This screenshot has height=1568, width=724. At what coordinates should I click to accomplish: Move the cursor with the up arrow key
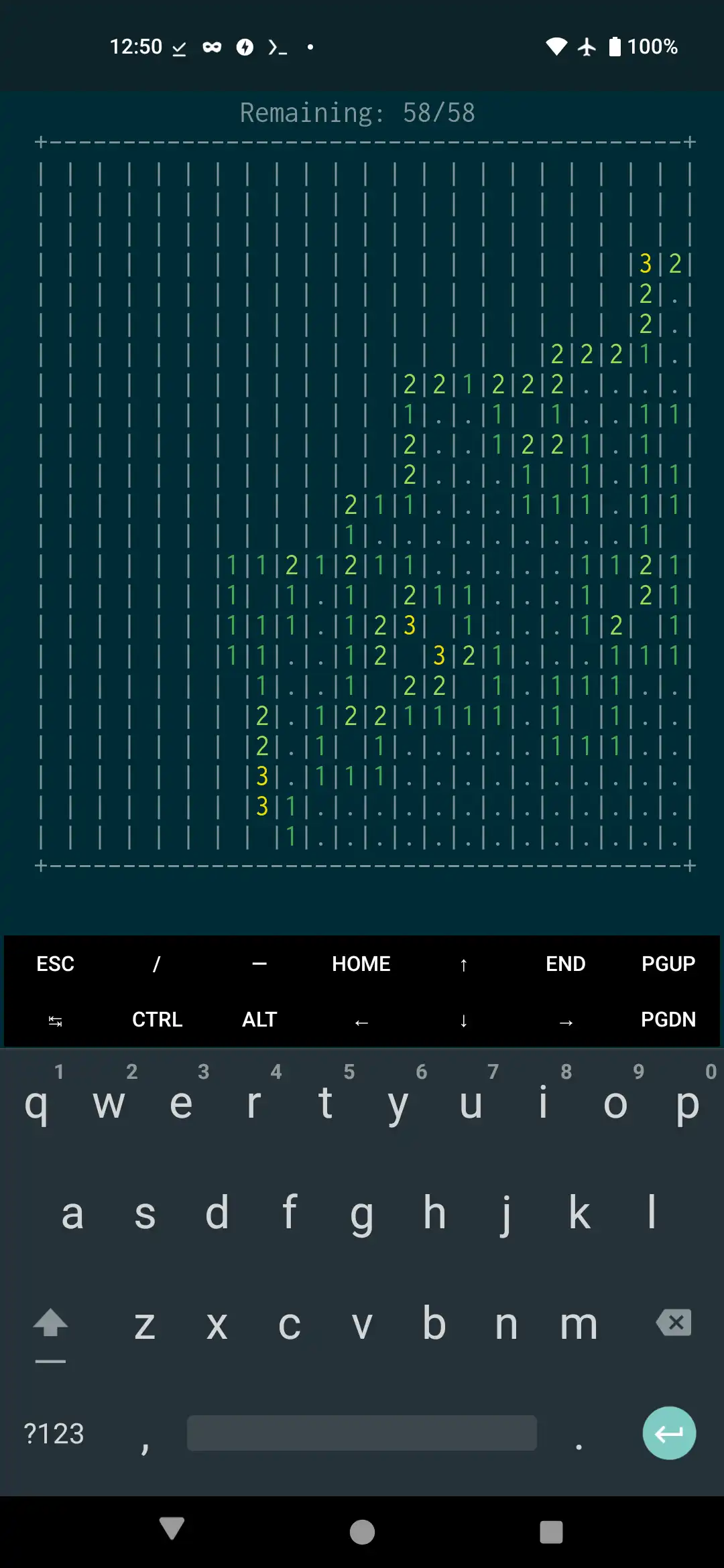463,964
